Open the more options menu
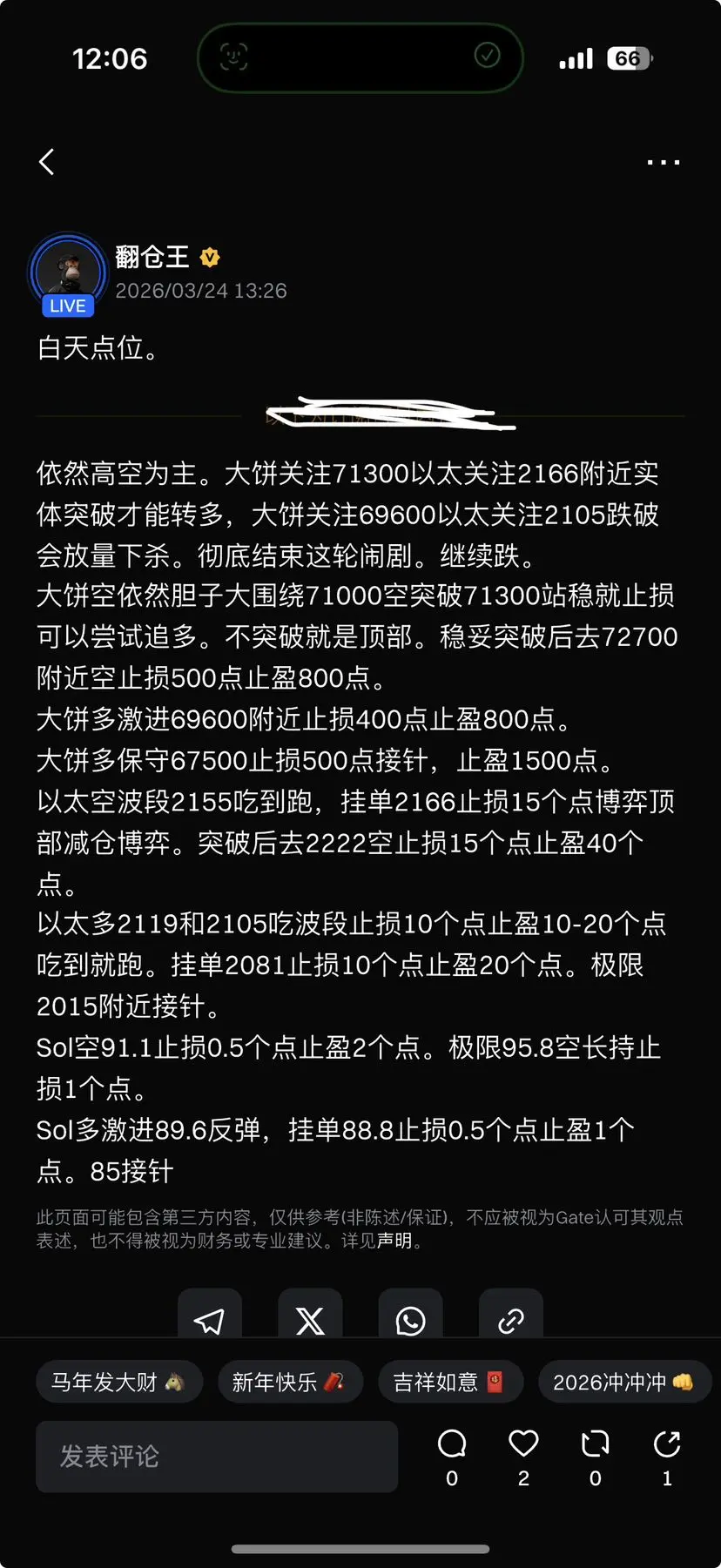 664,161
